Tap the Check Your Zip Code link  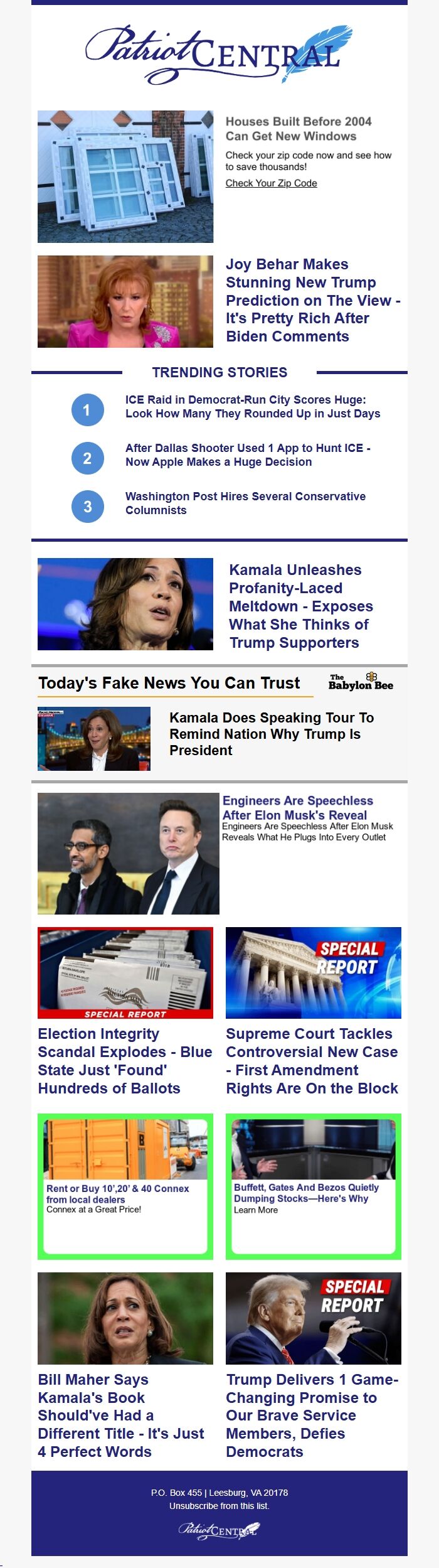click(271, 183)
